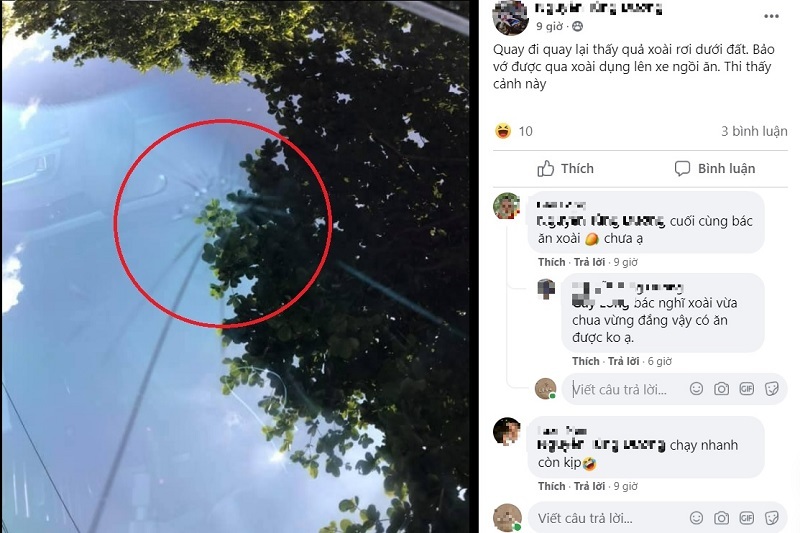
Task: Reply to the 'xoài vừa chua vừa đắng' comment
Action: 624,361
